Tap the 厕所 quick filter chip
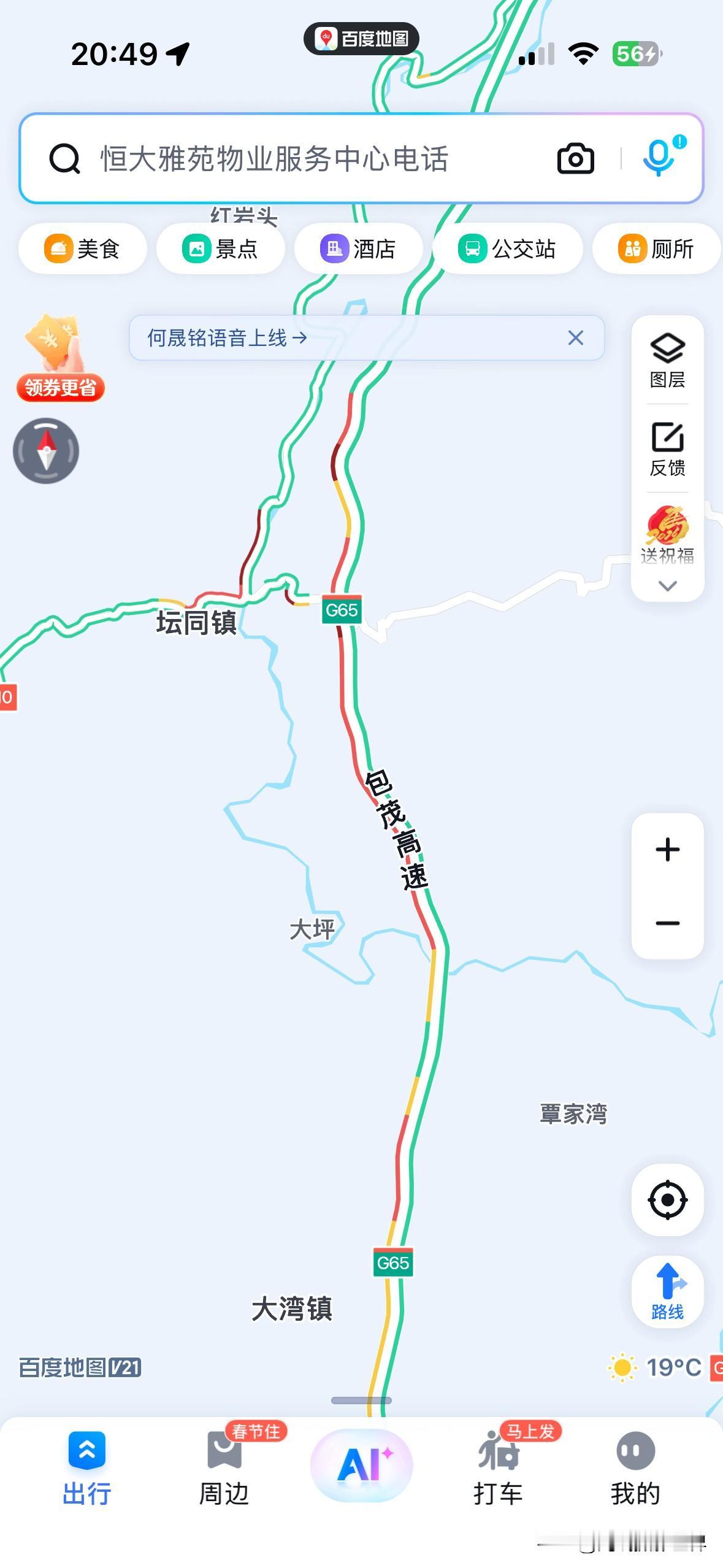Viewport: 723px width, 1568px height. coord(656,249)
